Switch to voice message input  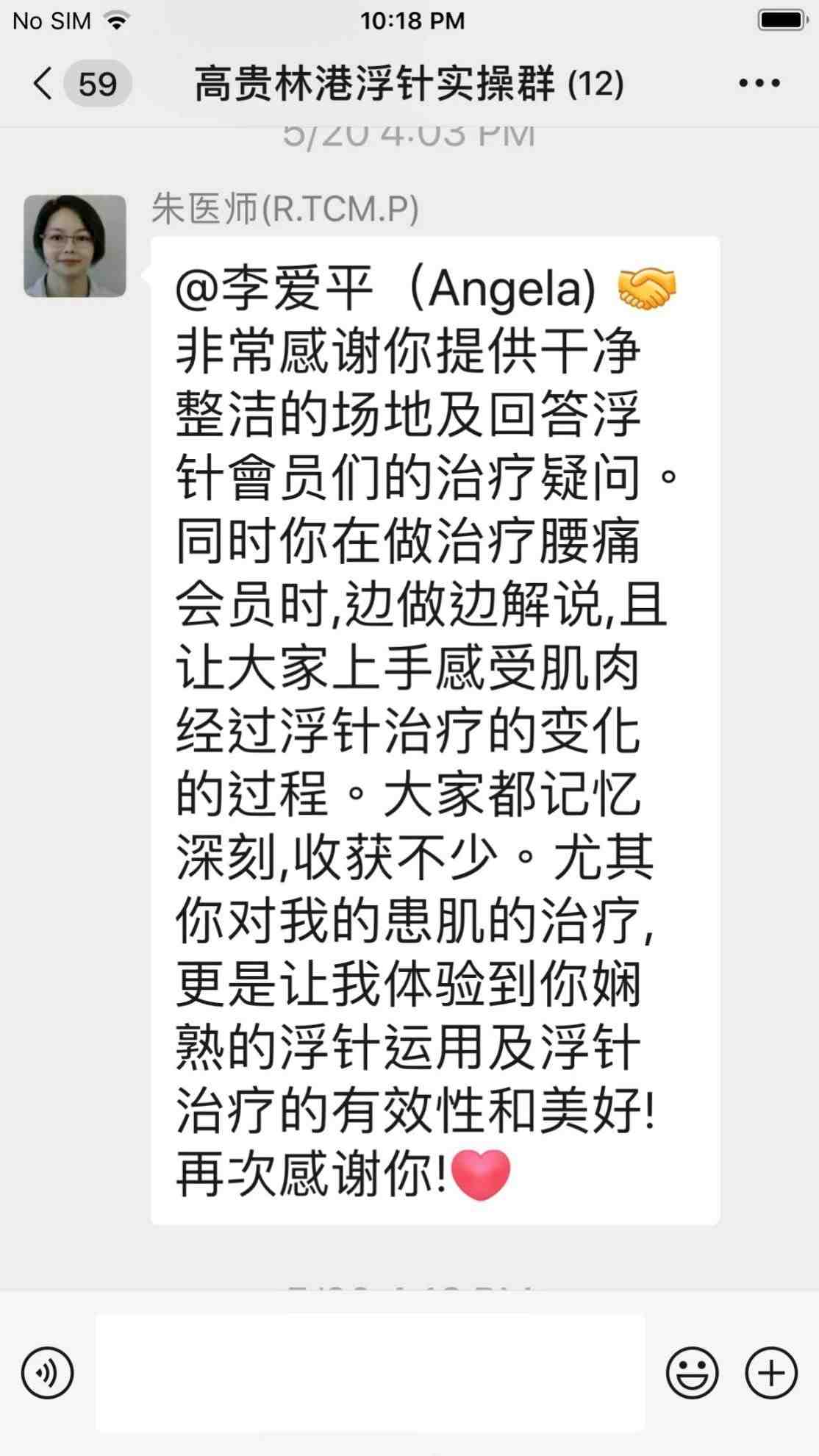click(48, 1372)
